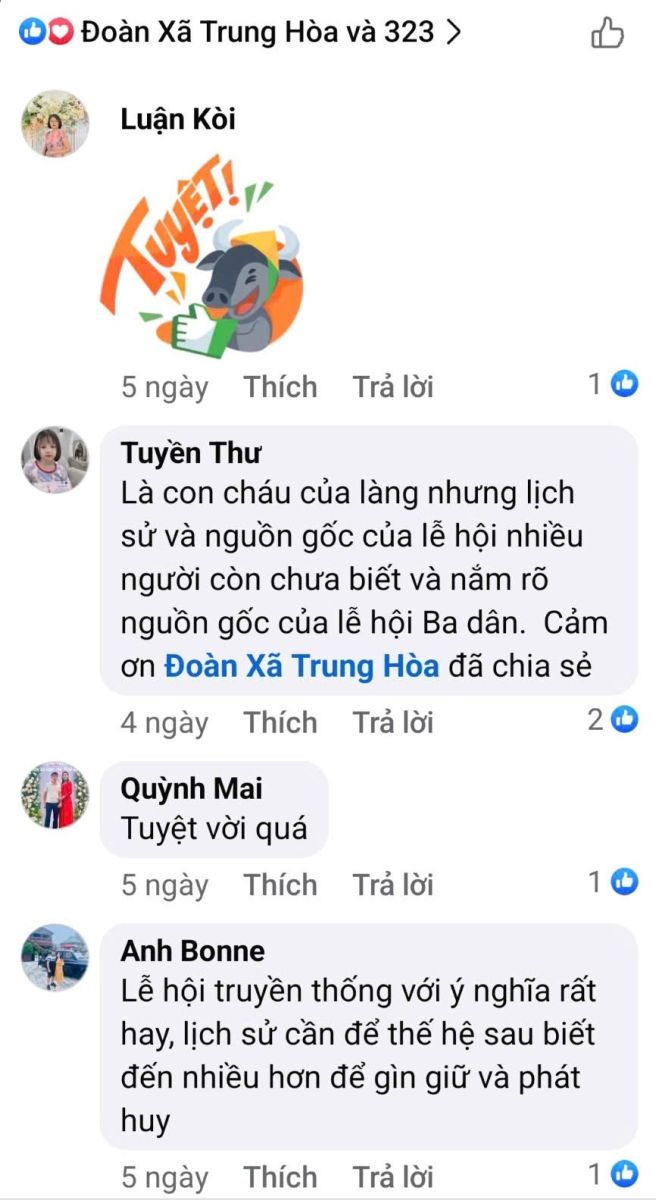
Task: Like Anh Bonne's comment
Action: 280,1176
